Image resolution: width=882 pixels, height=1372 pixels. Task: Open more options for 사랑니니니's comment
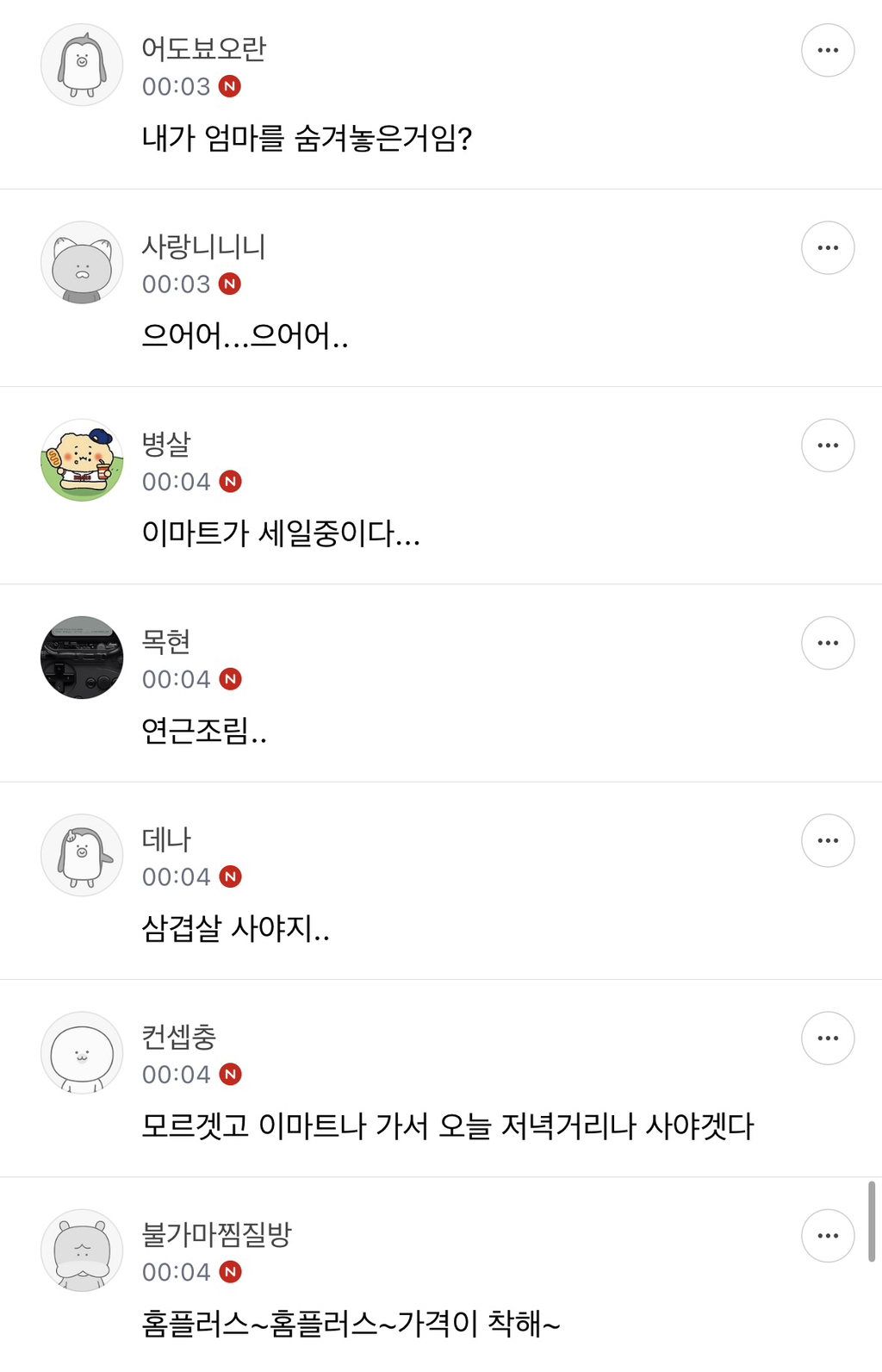click(x=828, y=248)
